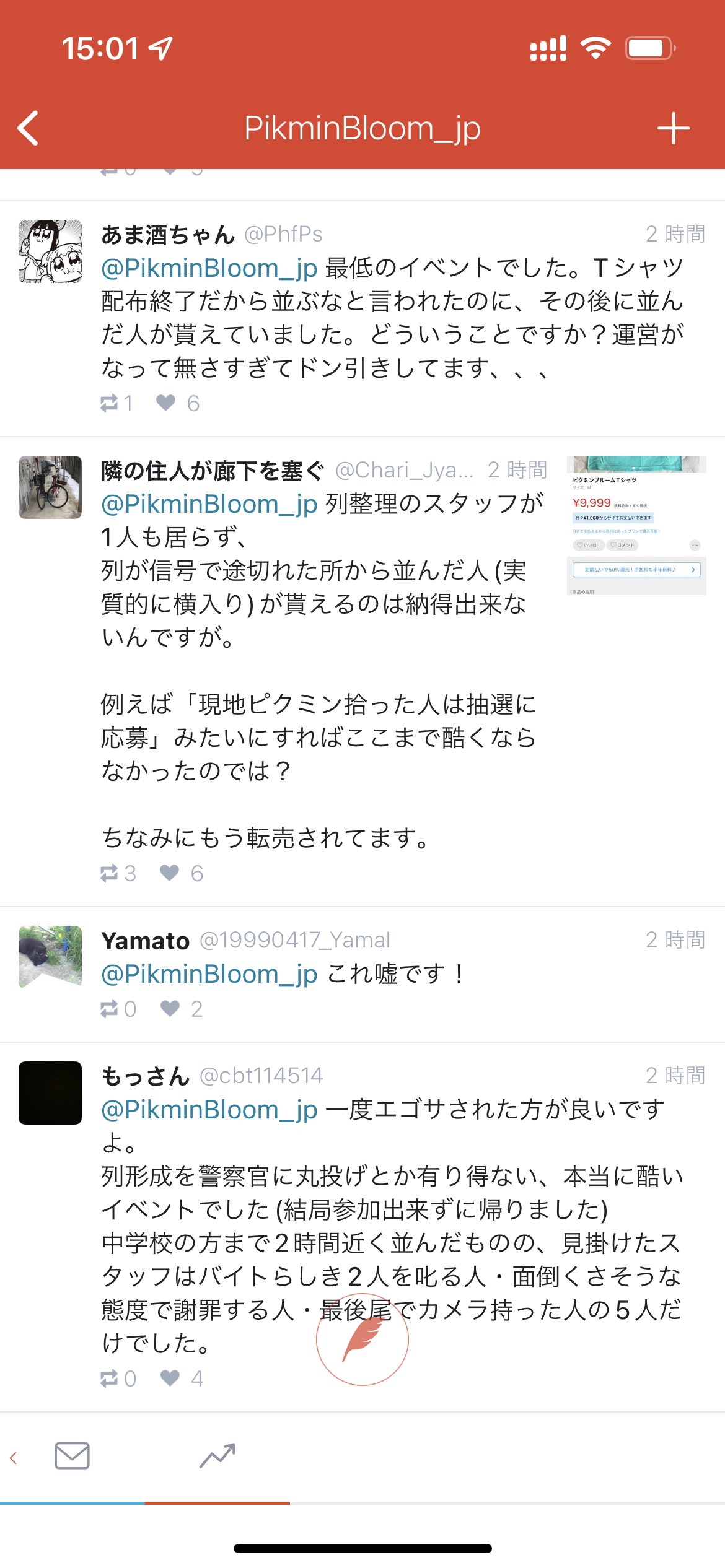Open もっさん's black profile avatar
725x1568 pixels.
click(x=50, y=1092)
